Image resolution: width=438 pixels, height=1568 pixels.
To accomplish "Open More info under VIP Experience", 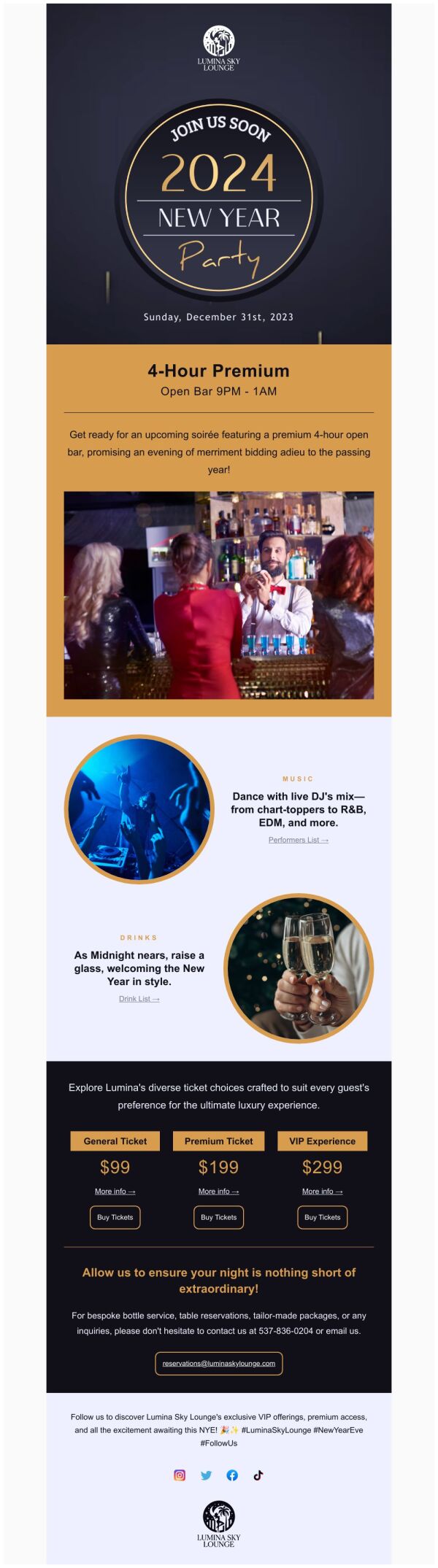I will [x=322, y=1192].
